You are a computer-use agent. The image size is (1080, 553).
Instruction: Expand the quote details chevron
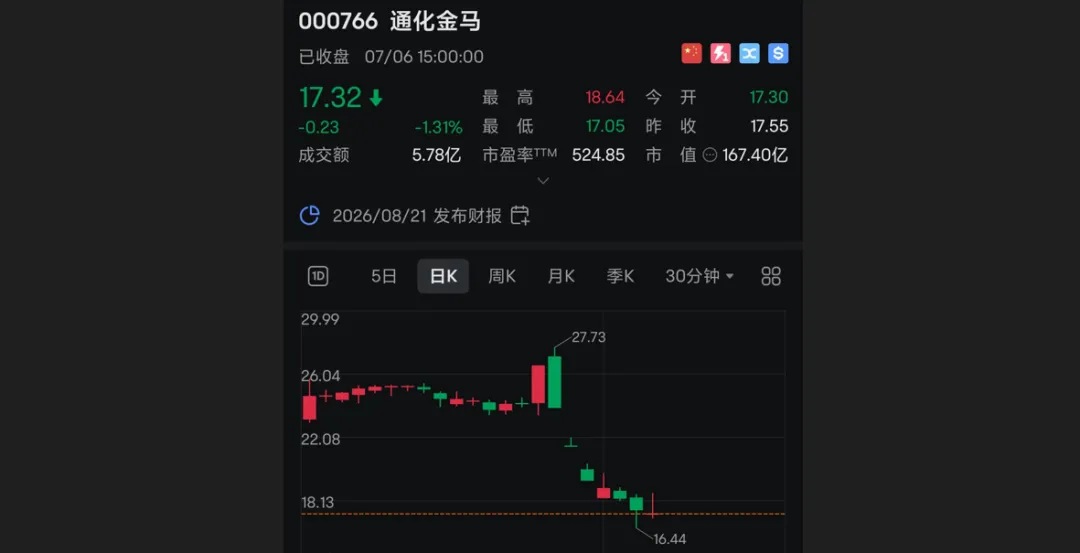coord(543,180)
